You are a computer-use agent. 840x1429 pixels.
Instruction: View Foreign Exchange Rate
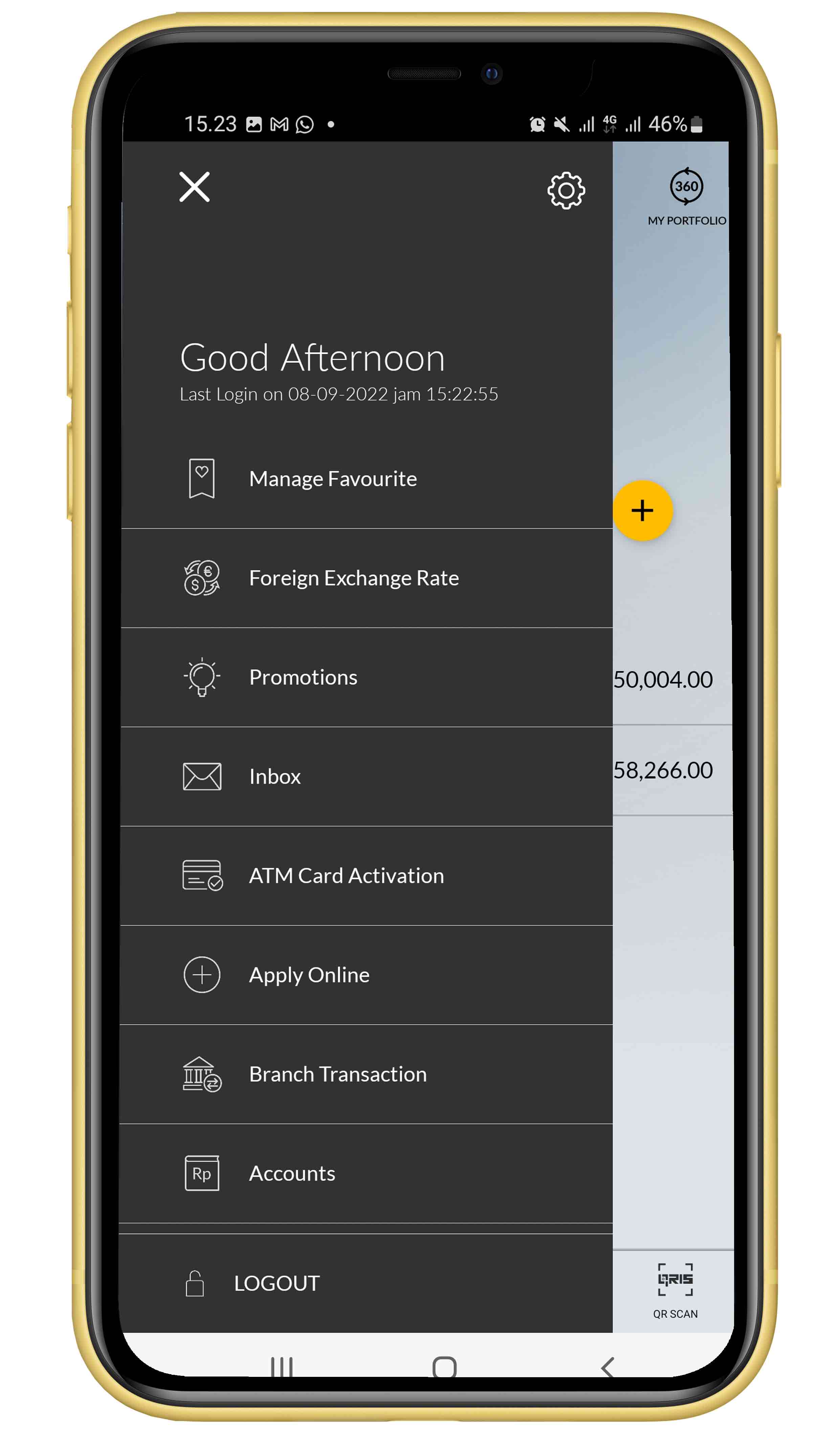click(367, 578)
